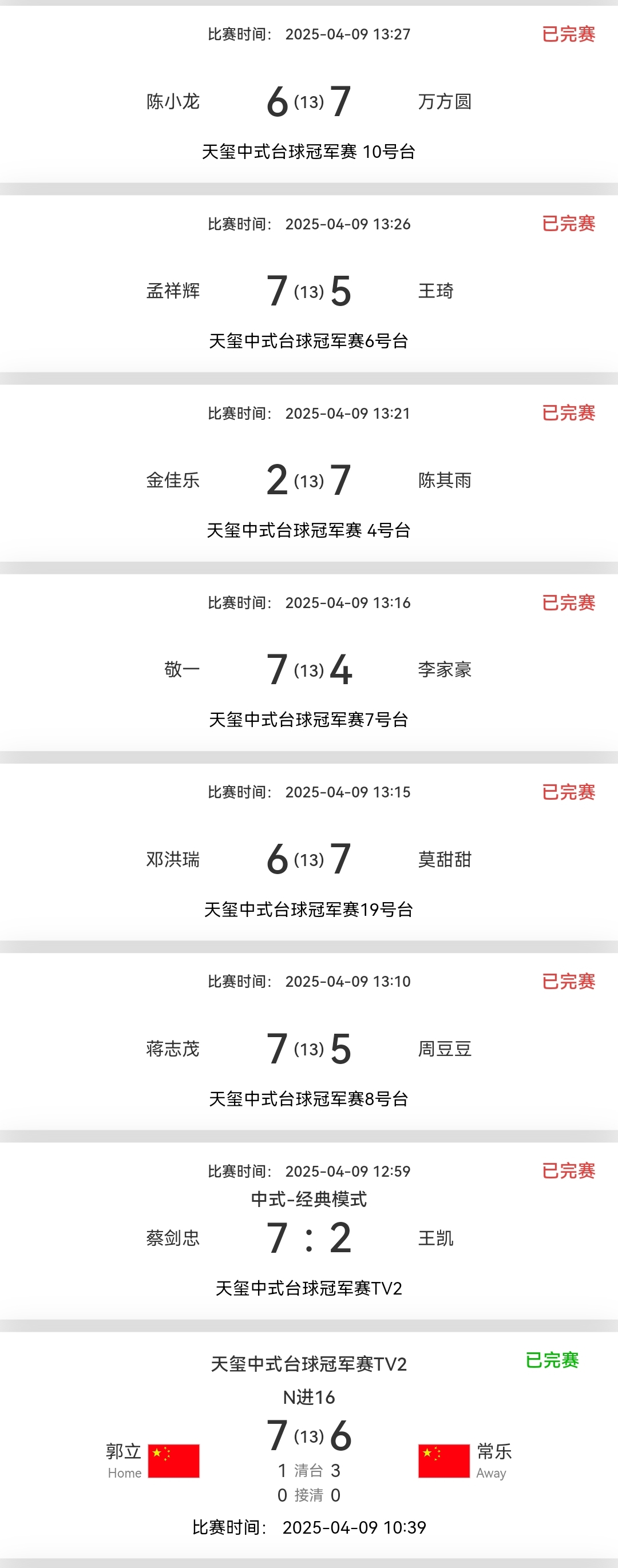Tap the 蒋志茂 vs 周豆豆 match card
Viewport: 618px width, 1568px height.
click(308, 1047)
